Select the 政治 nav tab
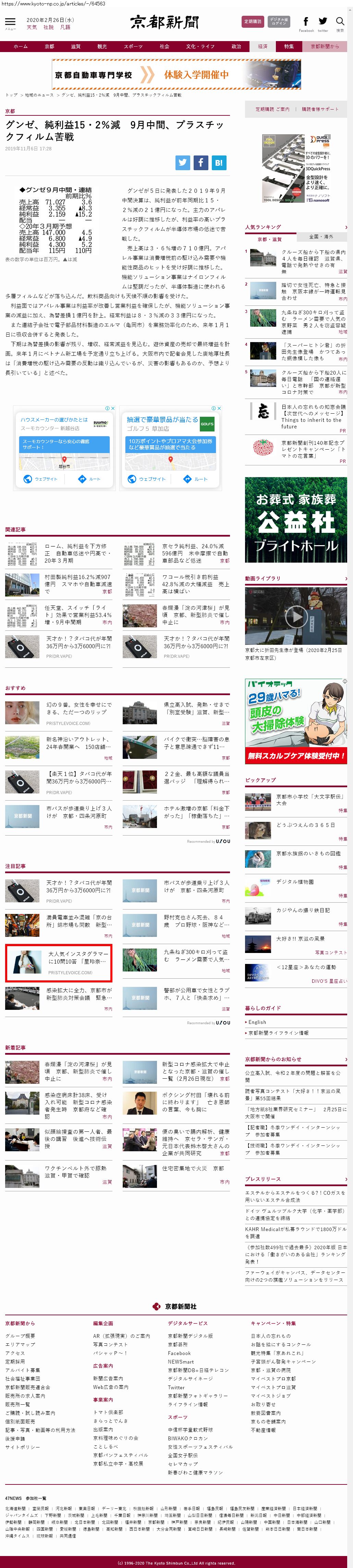 pyautogui.click(x=236, y=46)
